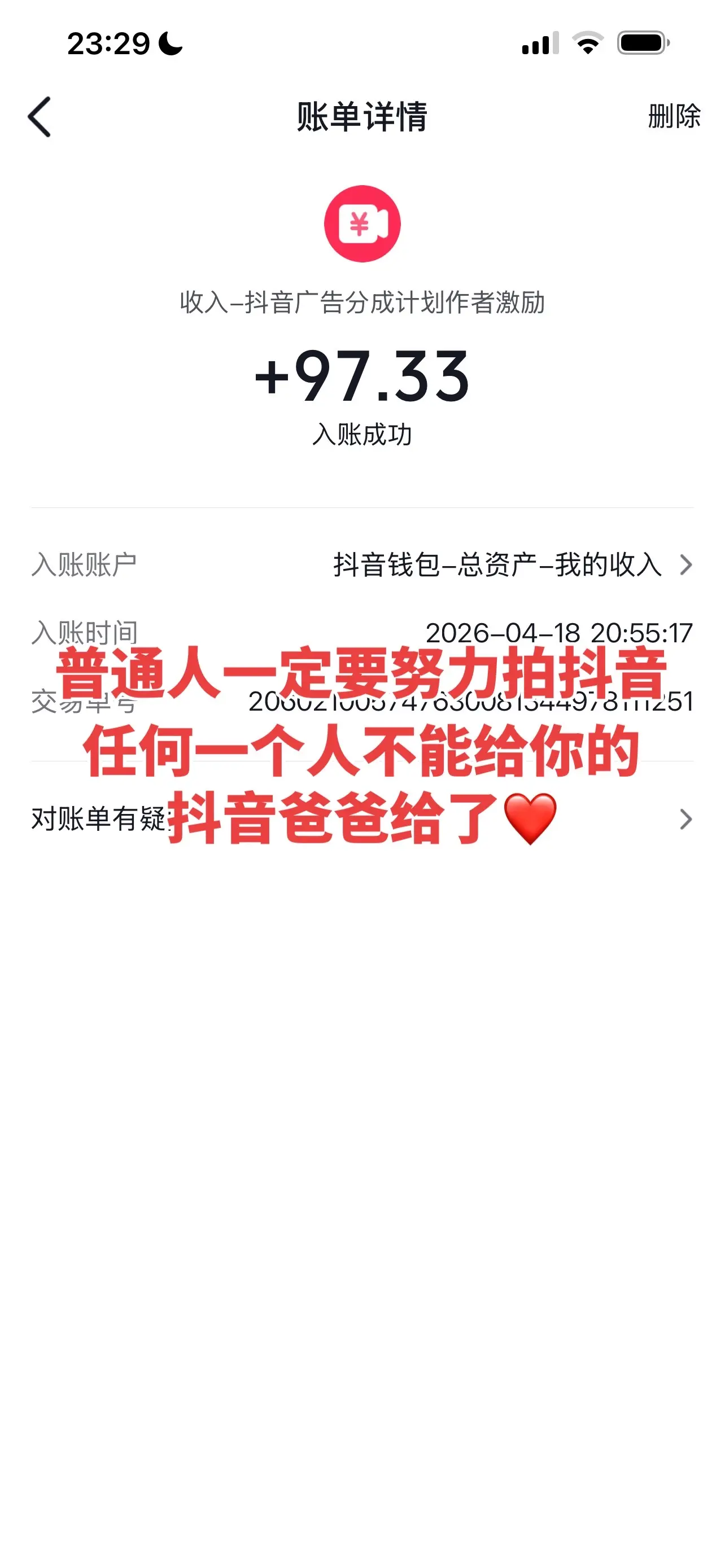Tap the back arrow to return

pos(40,117)
